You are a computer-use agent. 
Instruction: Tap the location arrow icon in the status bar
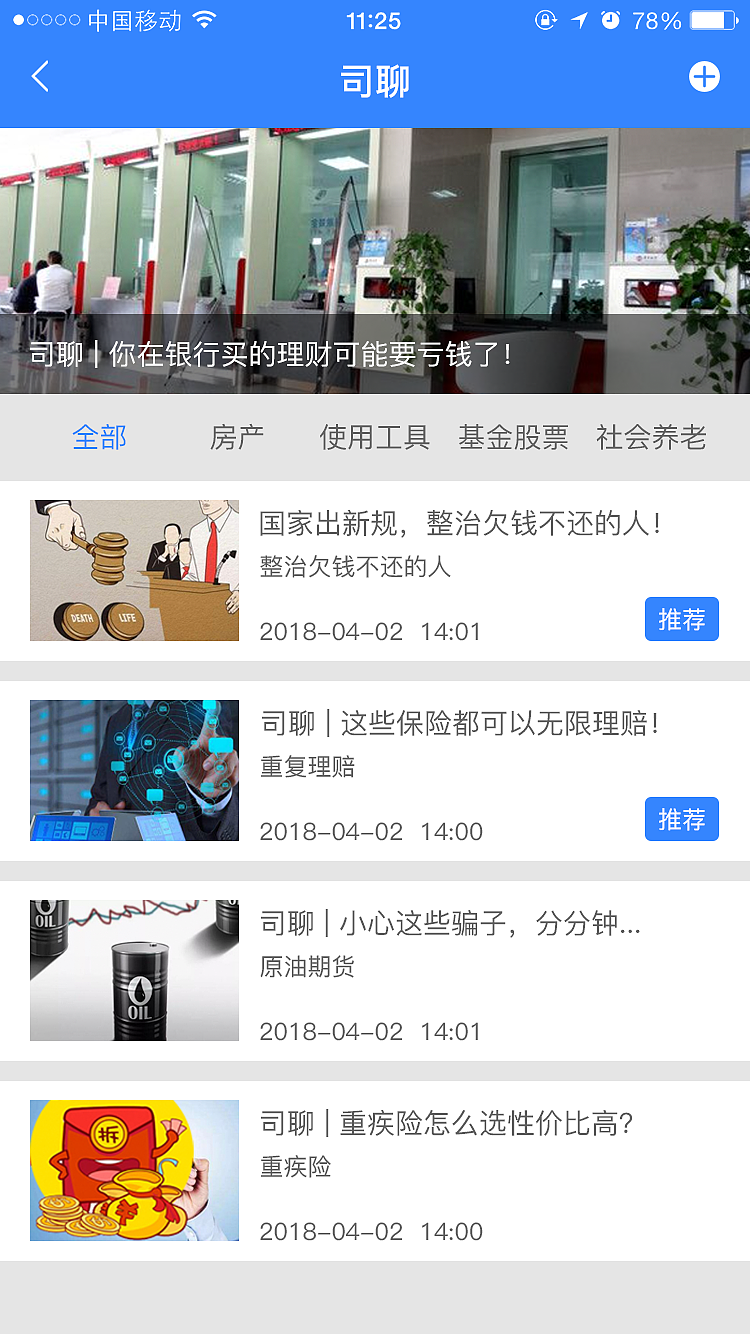pyautogui.click(x=578, y=20)
